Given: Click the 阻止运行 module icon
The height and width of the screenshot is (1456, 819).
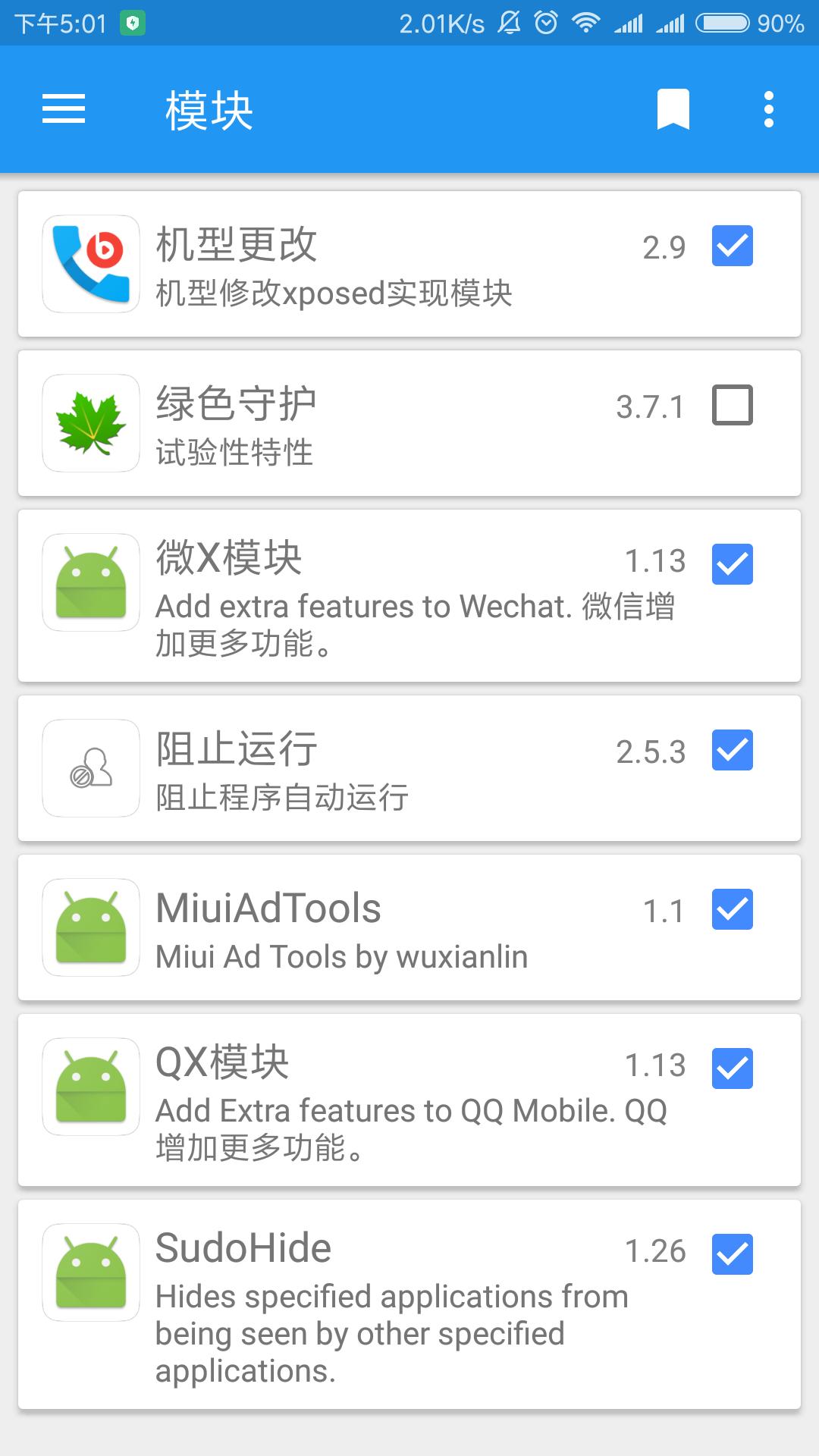Looking at the screenshot, I should click(x=89, y=767).
